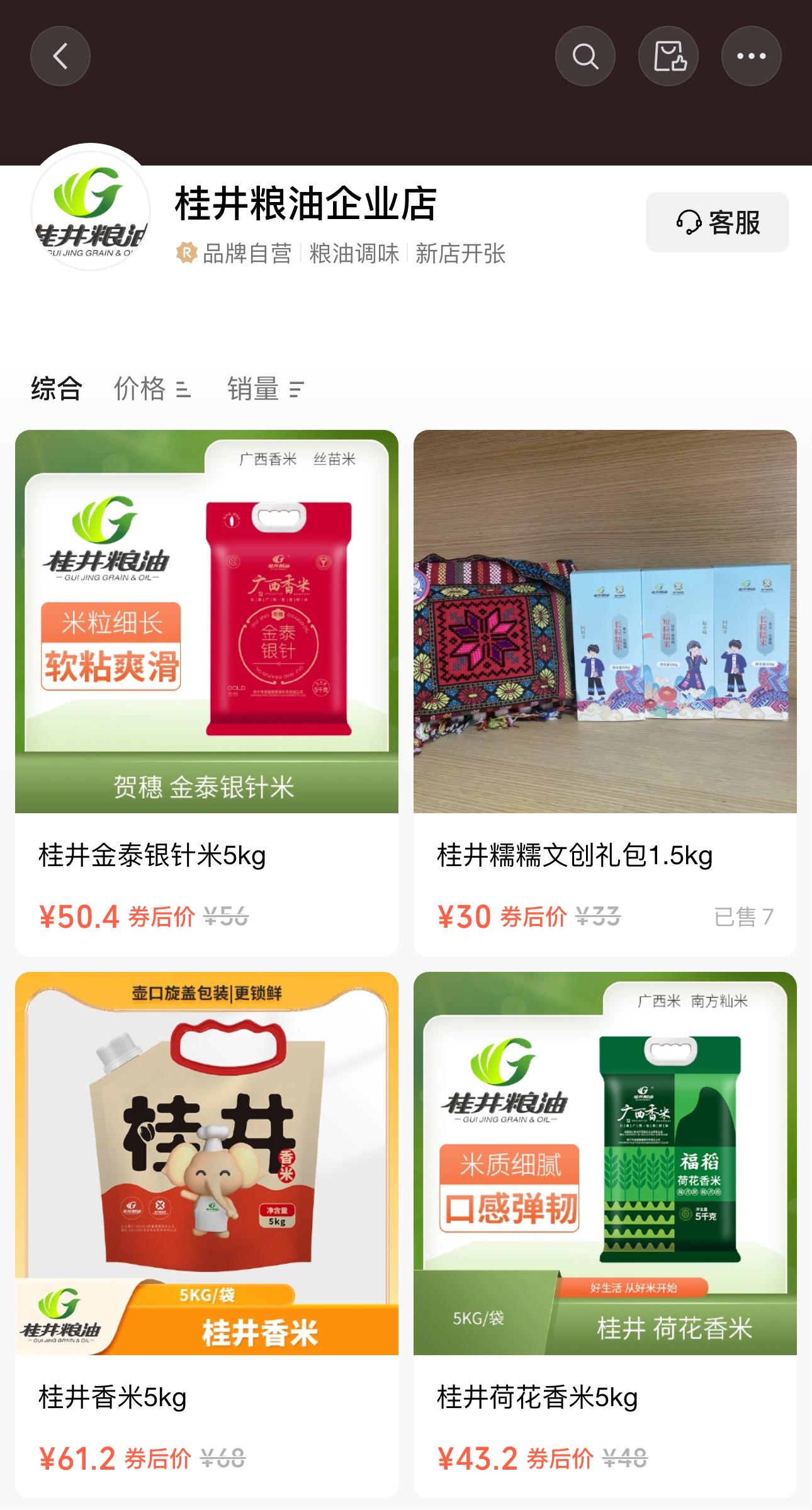The image size is (812, 1510).
Task: Go back using the top-left arrow
Action: (x=60, y=57)
